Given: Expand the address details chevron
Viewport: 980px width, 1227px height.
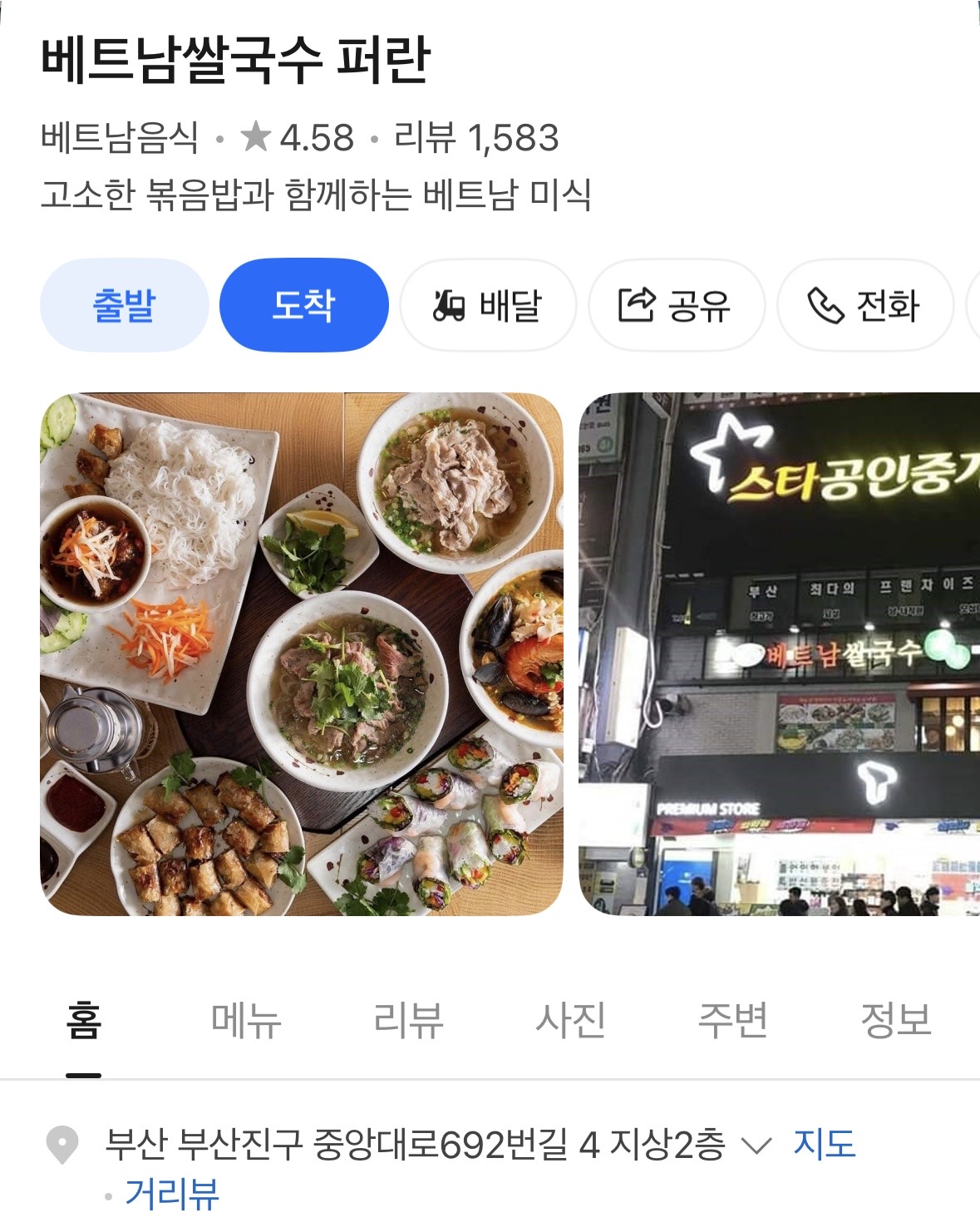Looking at the screenshot, I should (x=756, y=1146).
